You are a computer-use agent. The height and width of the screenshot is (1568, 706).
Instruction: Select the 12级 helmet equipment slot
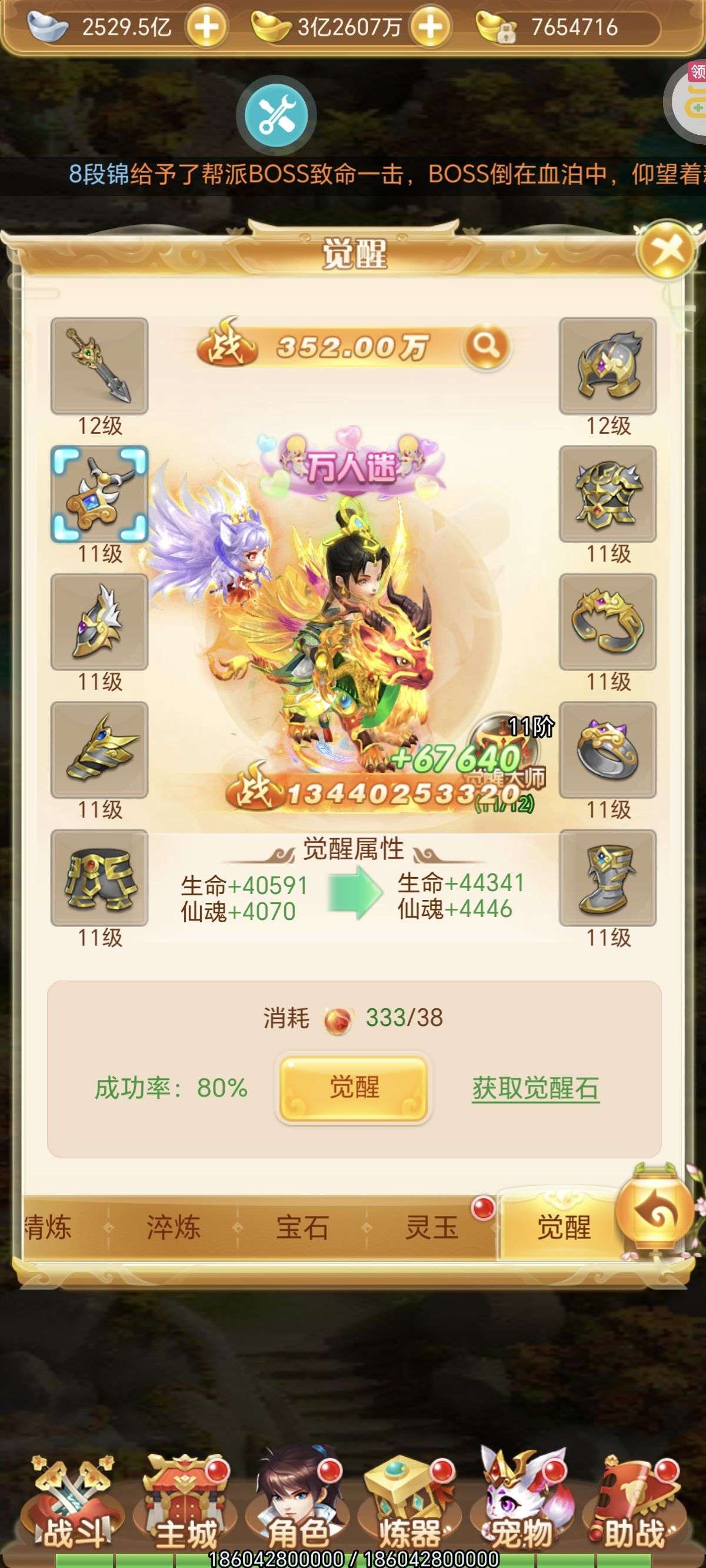pyautogui.click(x=607, y=366)
